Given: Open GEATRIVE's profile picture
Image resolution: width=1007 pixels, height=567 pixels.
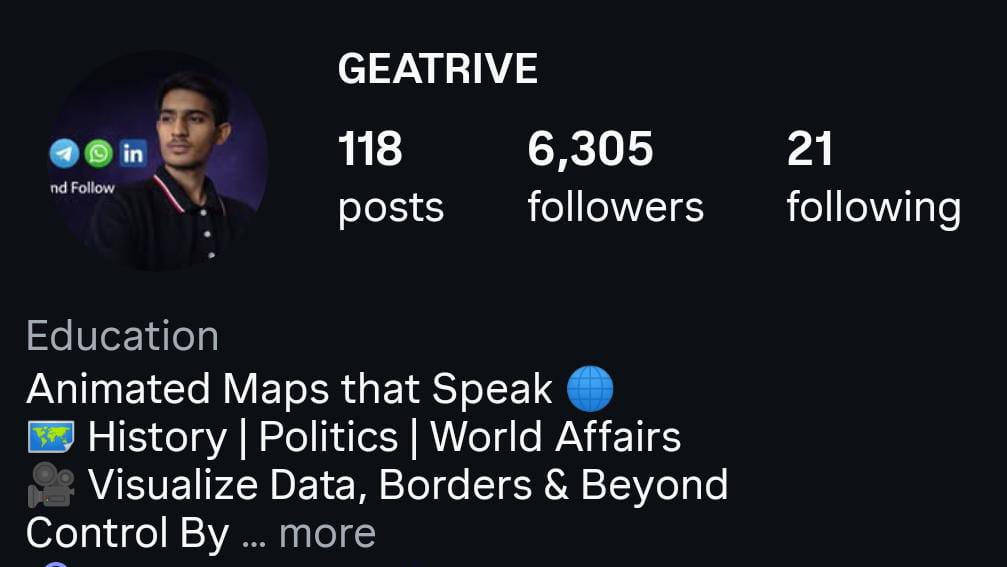Looking at the screenshot, I should [x=158, y=162].
